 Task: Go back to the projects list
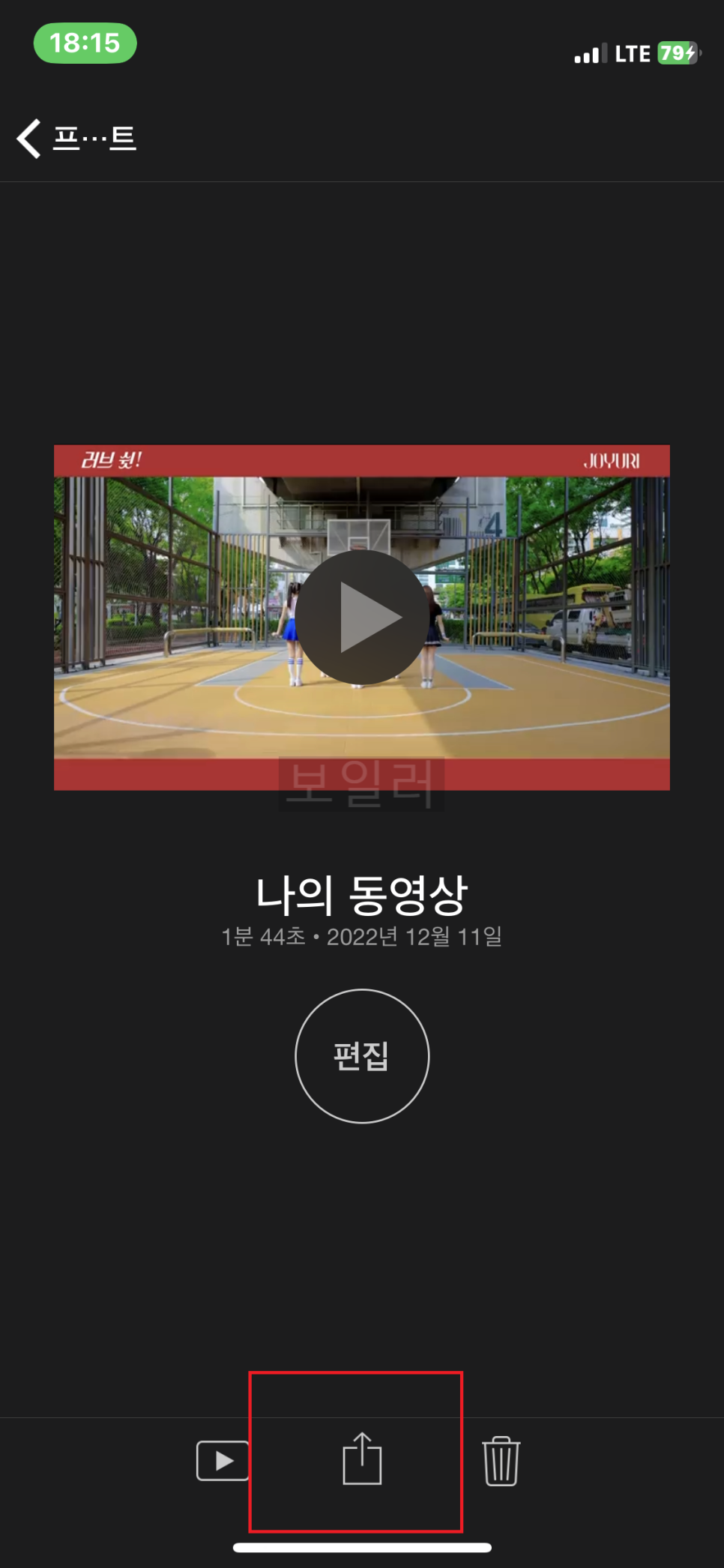pos(75,139)
